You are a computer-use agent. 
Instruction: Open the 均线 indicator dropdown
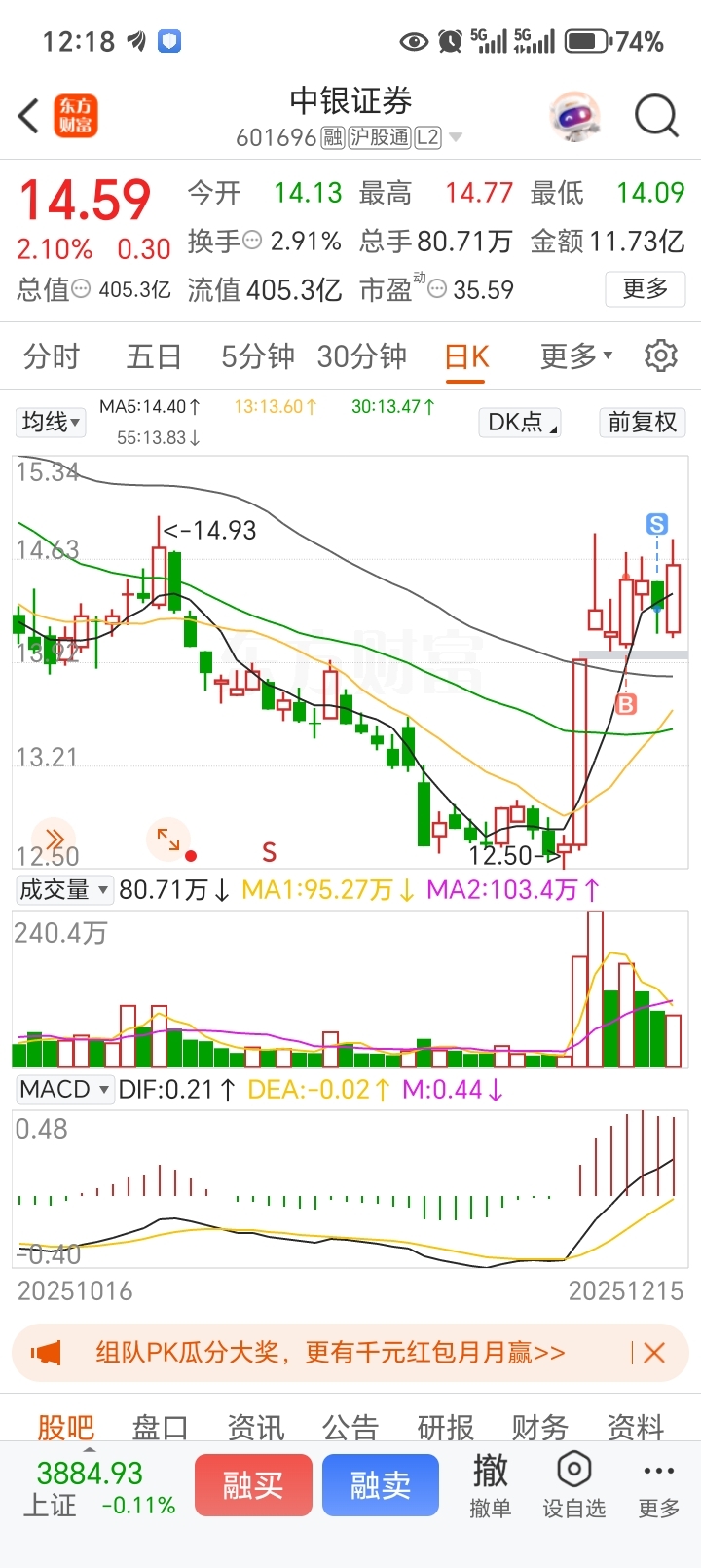(52, 422)
